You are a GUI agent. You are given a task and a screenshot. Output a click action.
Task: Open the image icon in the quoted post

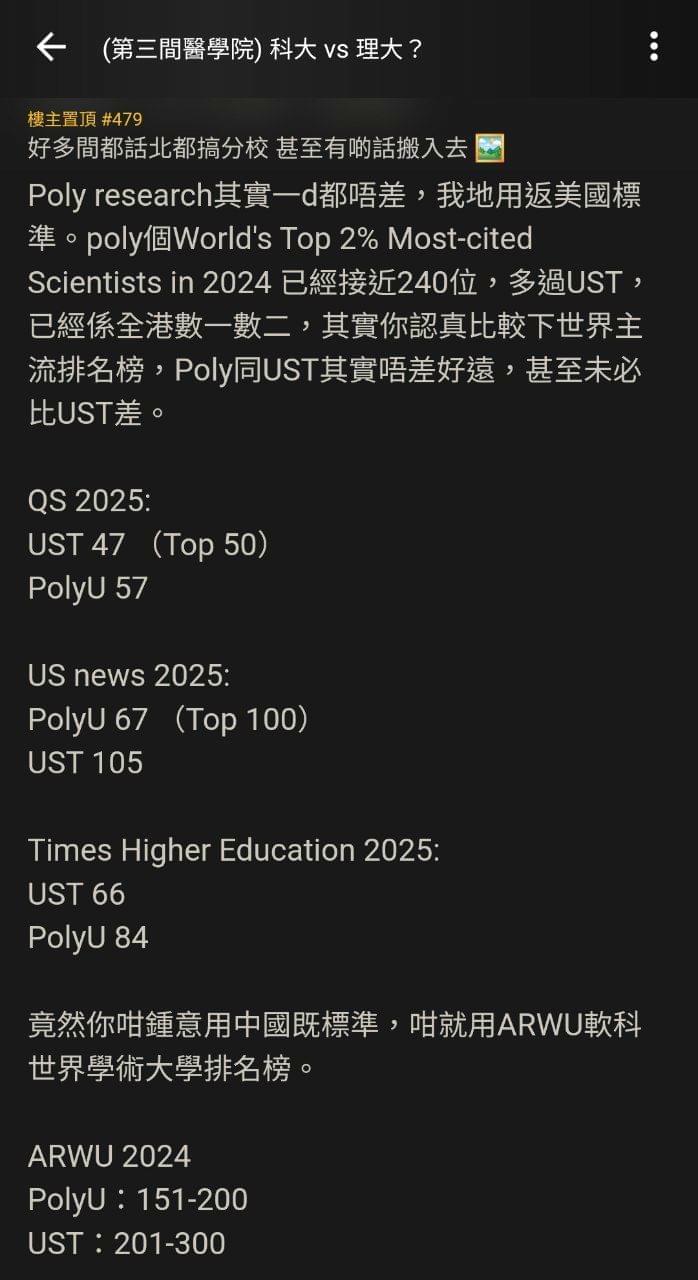[x=489, y=148]
